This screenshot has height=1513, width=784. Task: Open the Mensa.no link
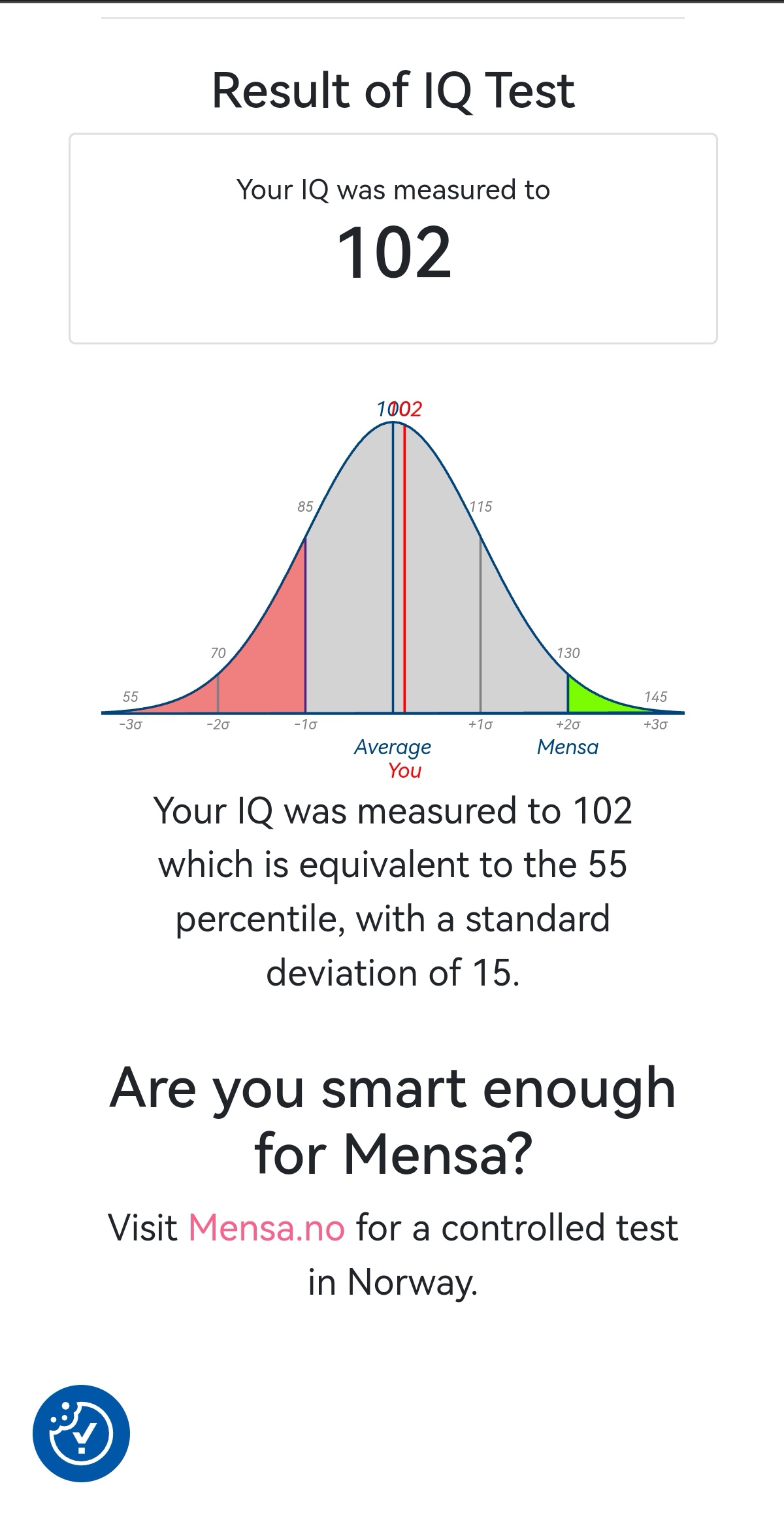[267, 1228]
